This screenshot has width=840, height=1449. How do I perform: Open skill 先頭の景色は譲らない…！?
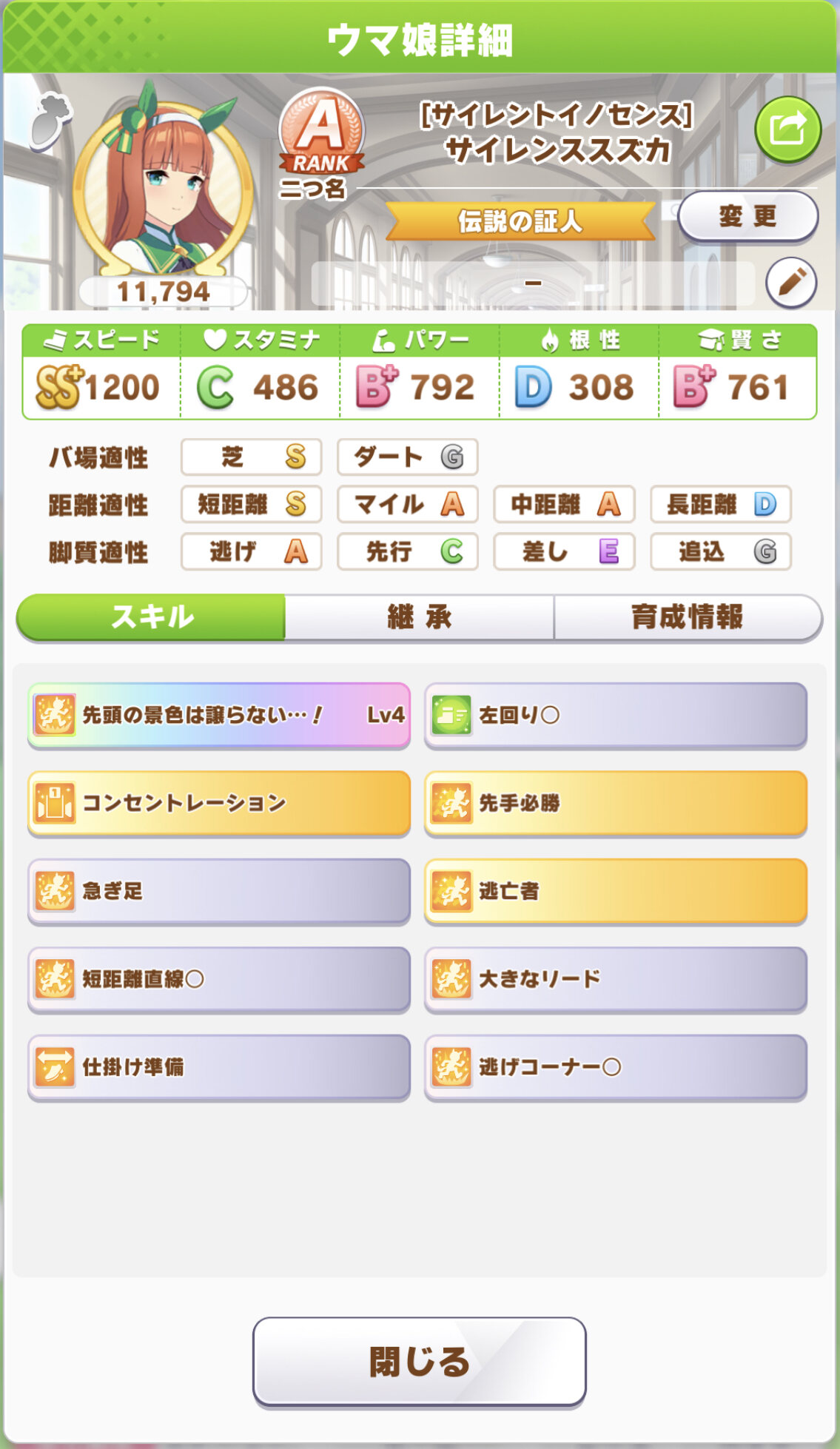click(x=219, y=715)
